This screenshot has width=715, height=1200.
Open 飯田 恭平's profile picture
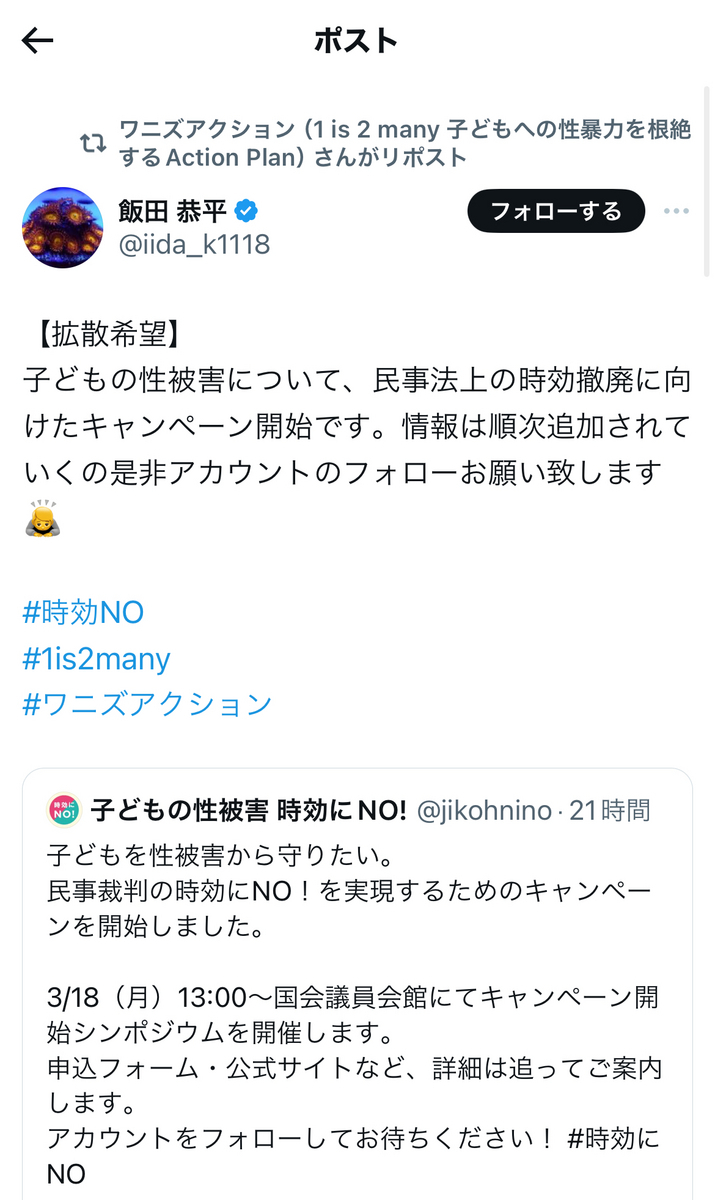pyautogui.click(x=62, y=227)
